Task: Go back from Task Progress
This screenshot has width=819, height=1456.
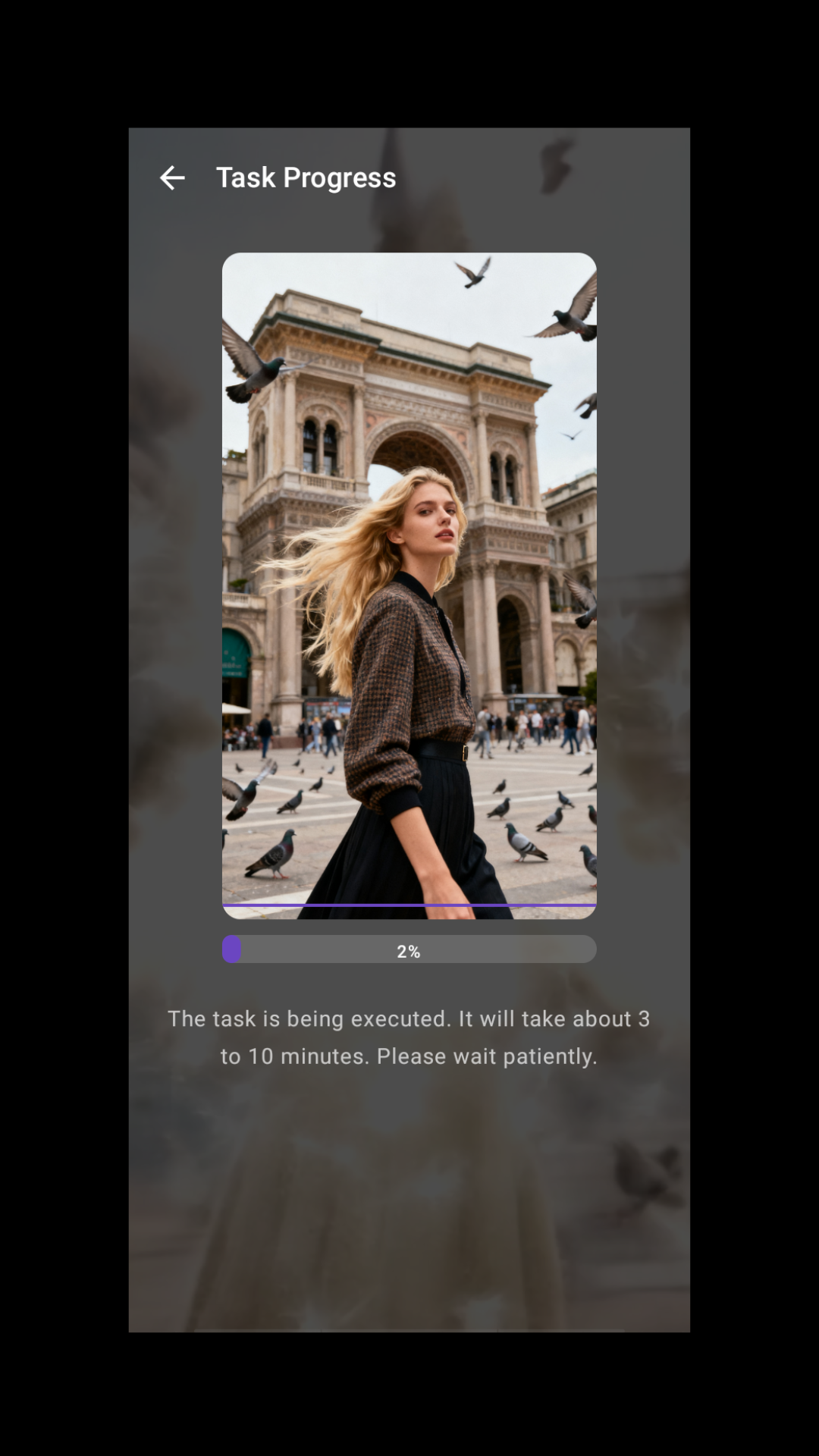Action: 172,178
